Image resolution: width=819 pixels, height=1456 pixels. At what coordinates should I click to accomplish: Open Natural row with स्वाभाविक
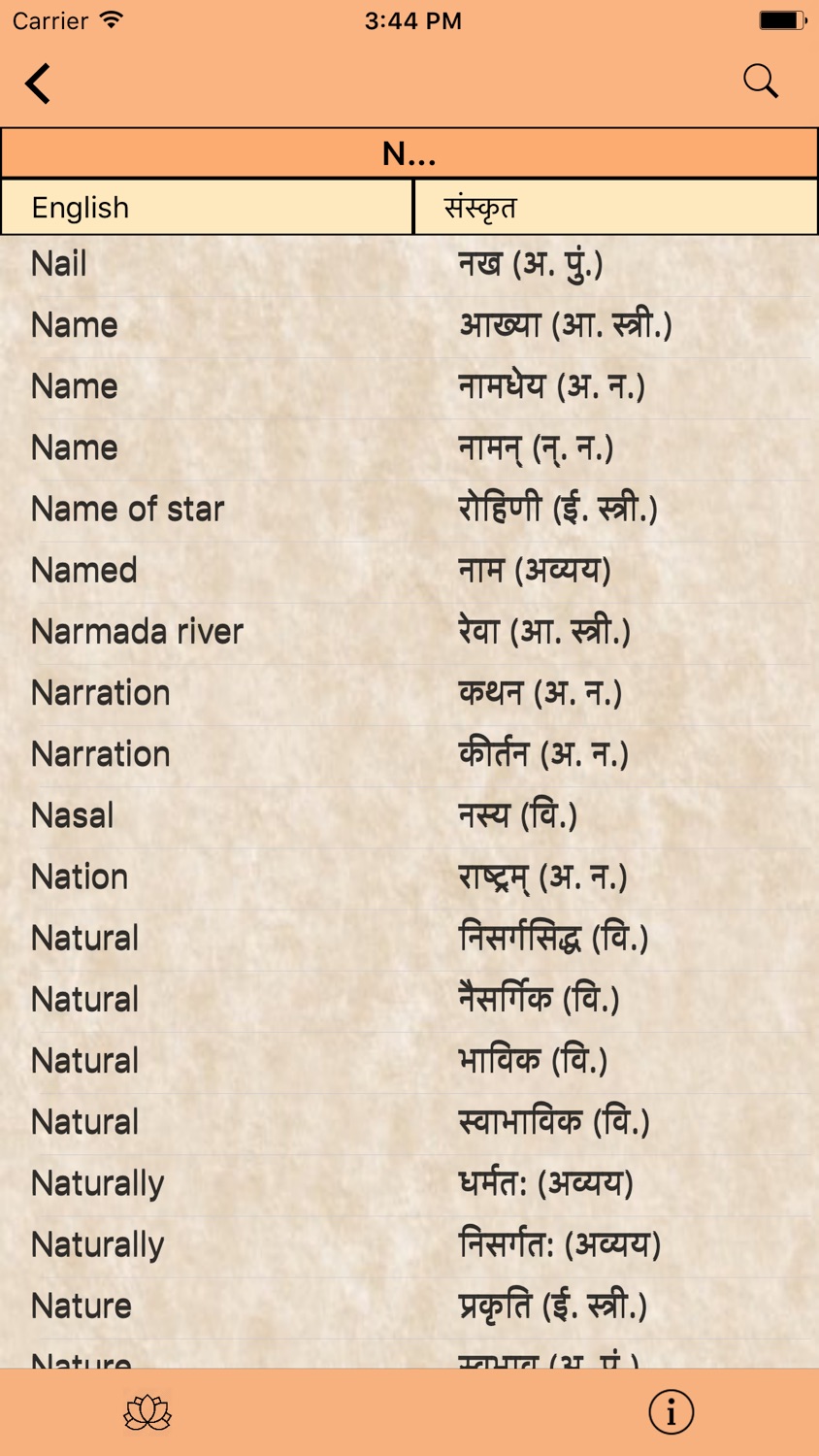[409, 1123]
